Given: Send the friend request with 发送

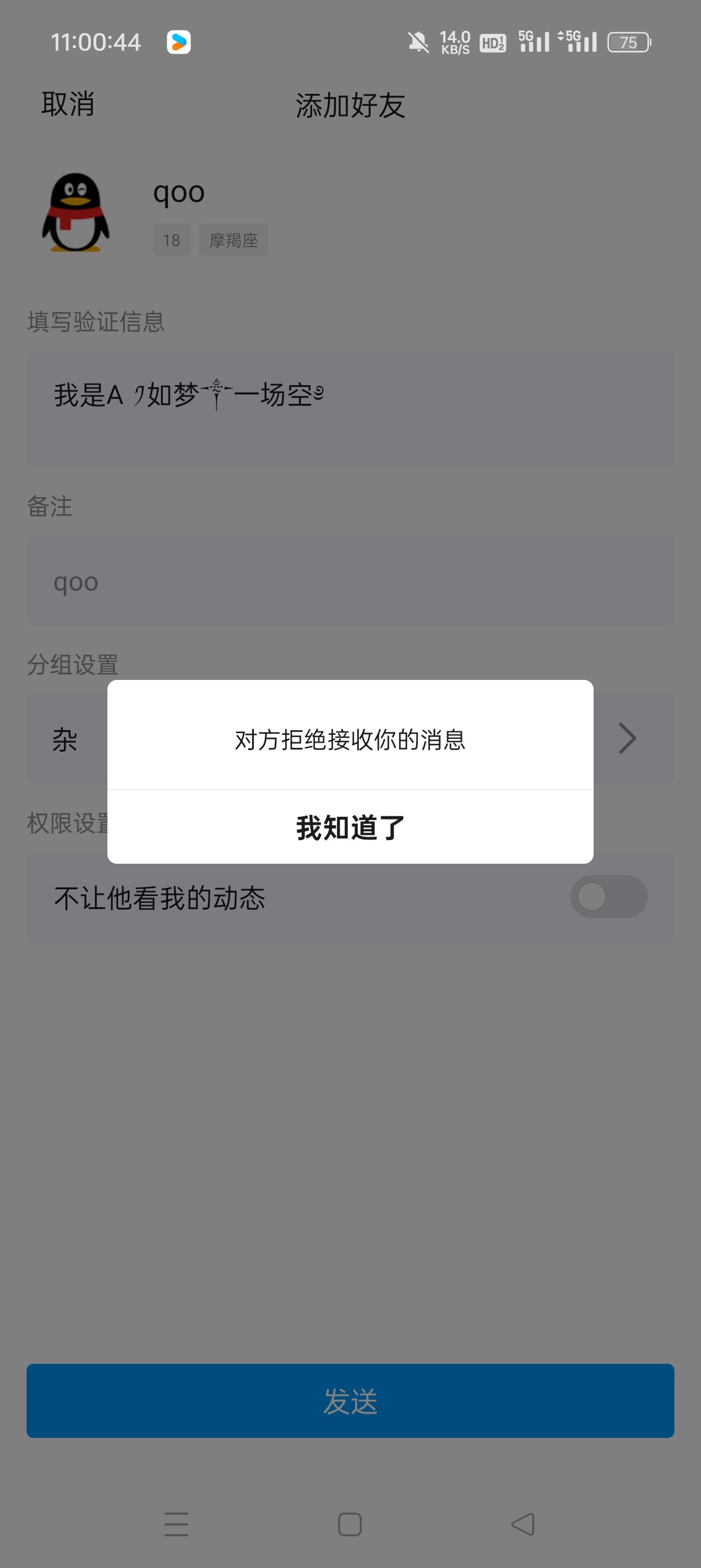Looking at the screenshot, I should click(x=350, y=1400).
